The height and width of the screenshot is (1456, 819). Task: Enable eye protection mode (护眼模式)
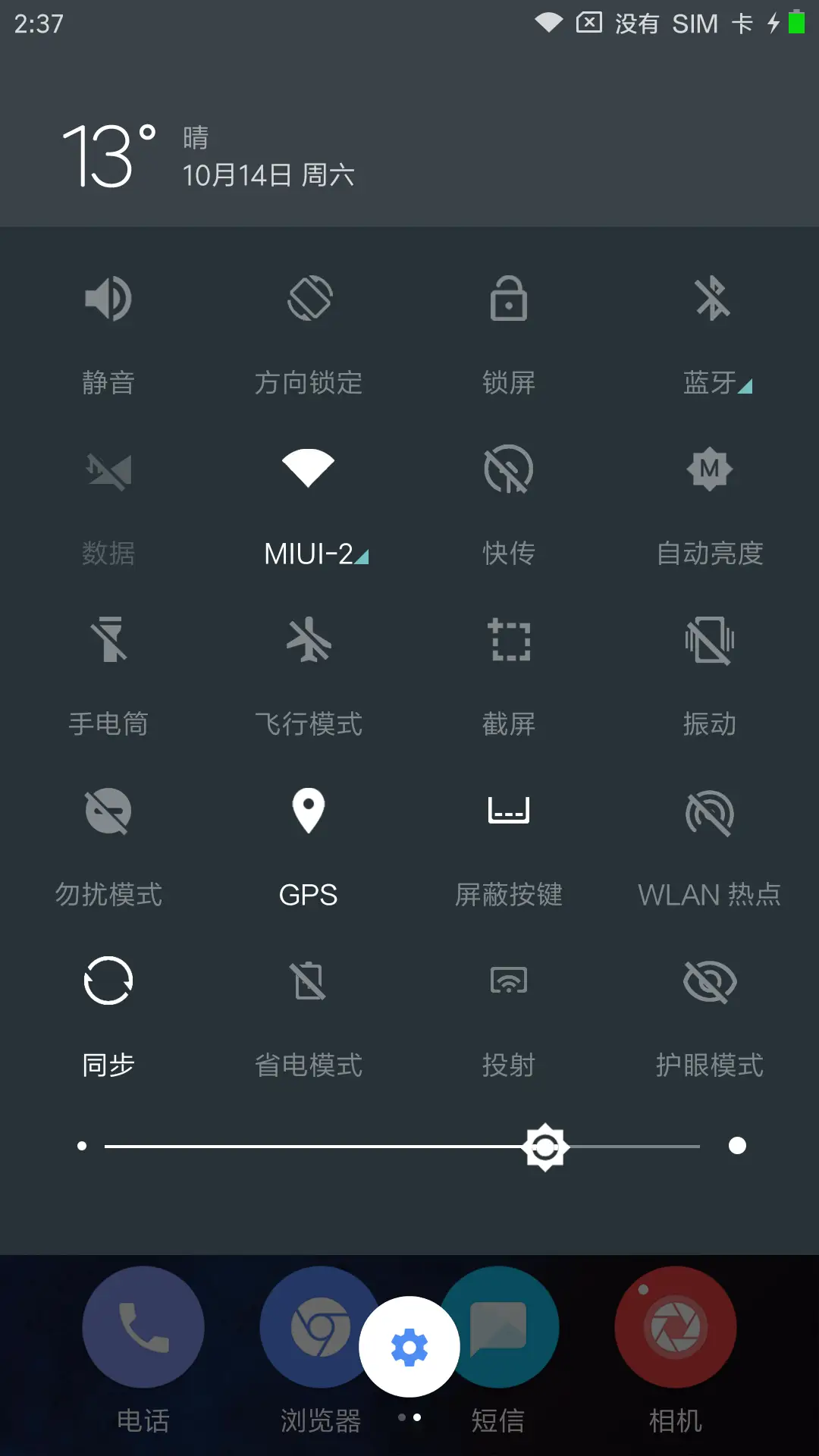click(x=709, y=1009)
